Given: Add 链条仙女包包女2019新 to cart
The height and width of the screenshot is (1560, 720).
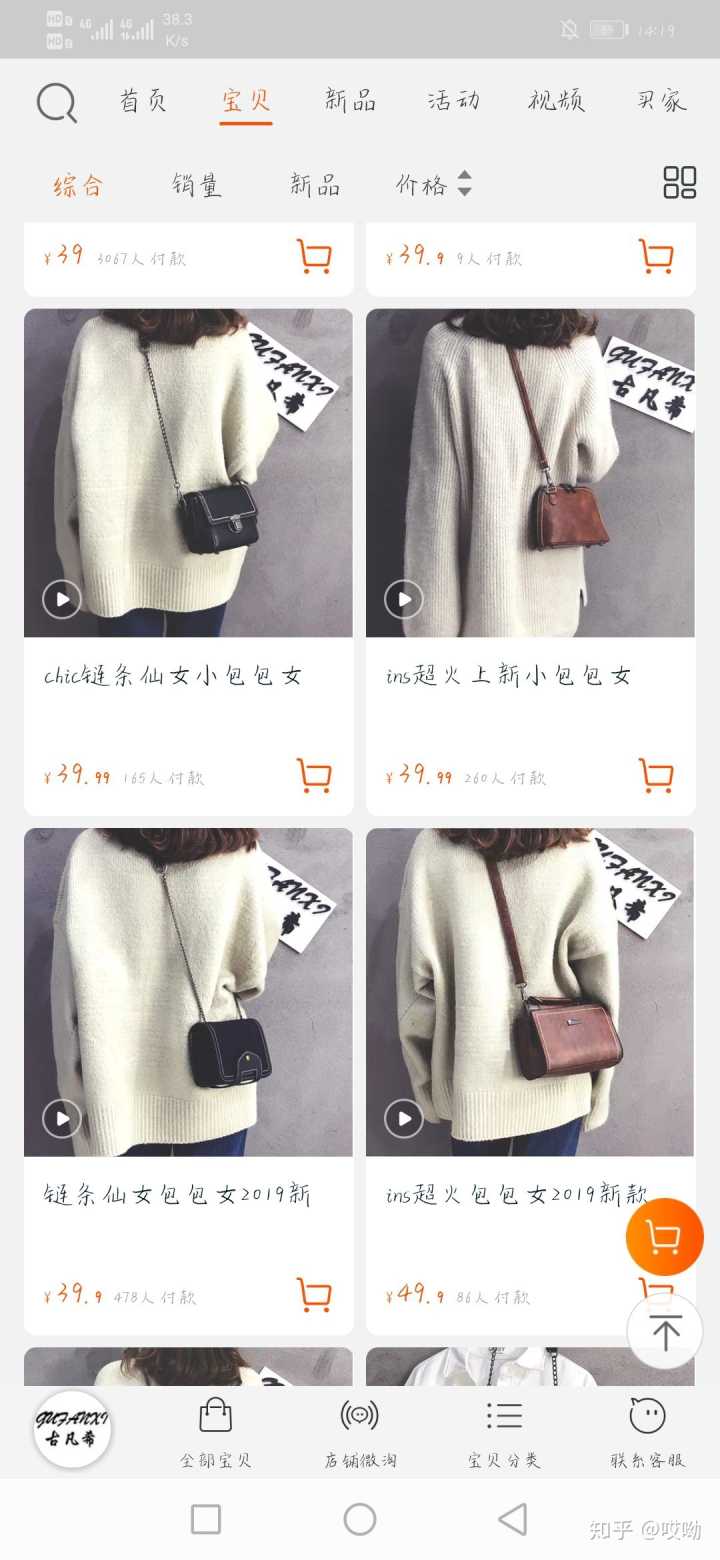Looking at the screenshot, I should point(314,1295).
